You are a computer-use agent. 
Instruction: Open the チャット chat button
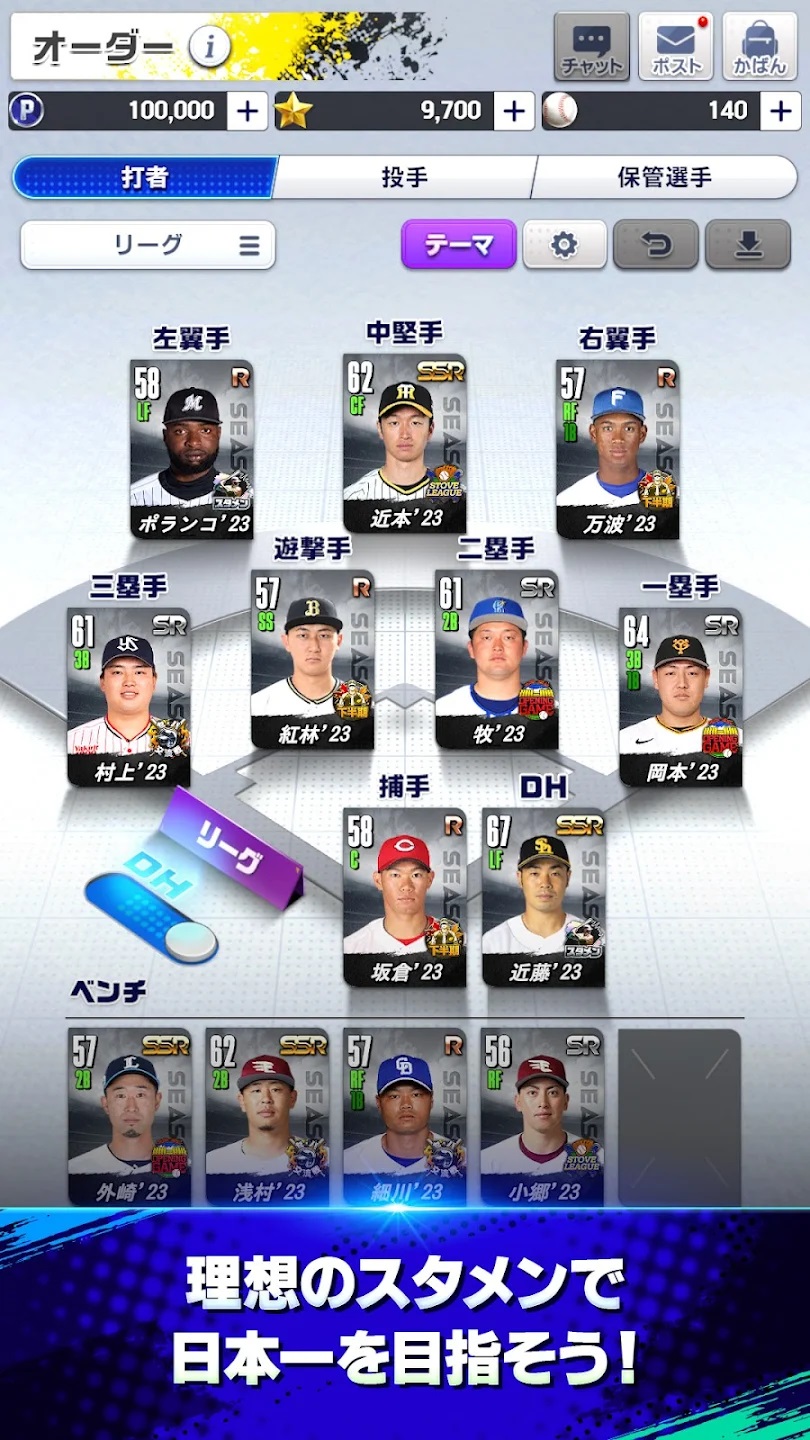[592, 46]
